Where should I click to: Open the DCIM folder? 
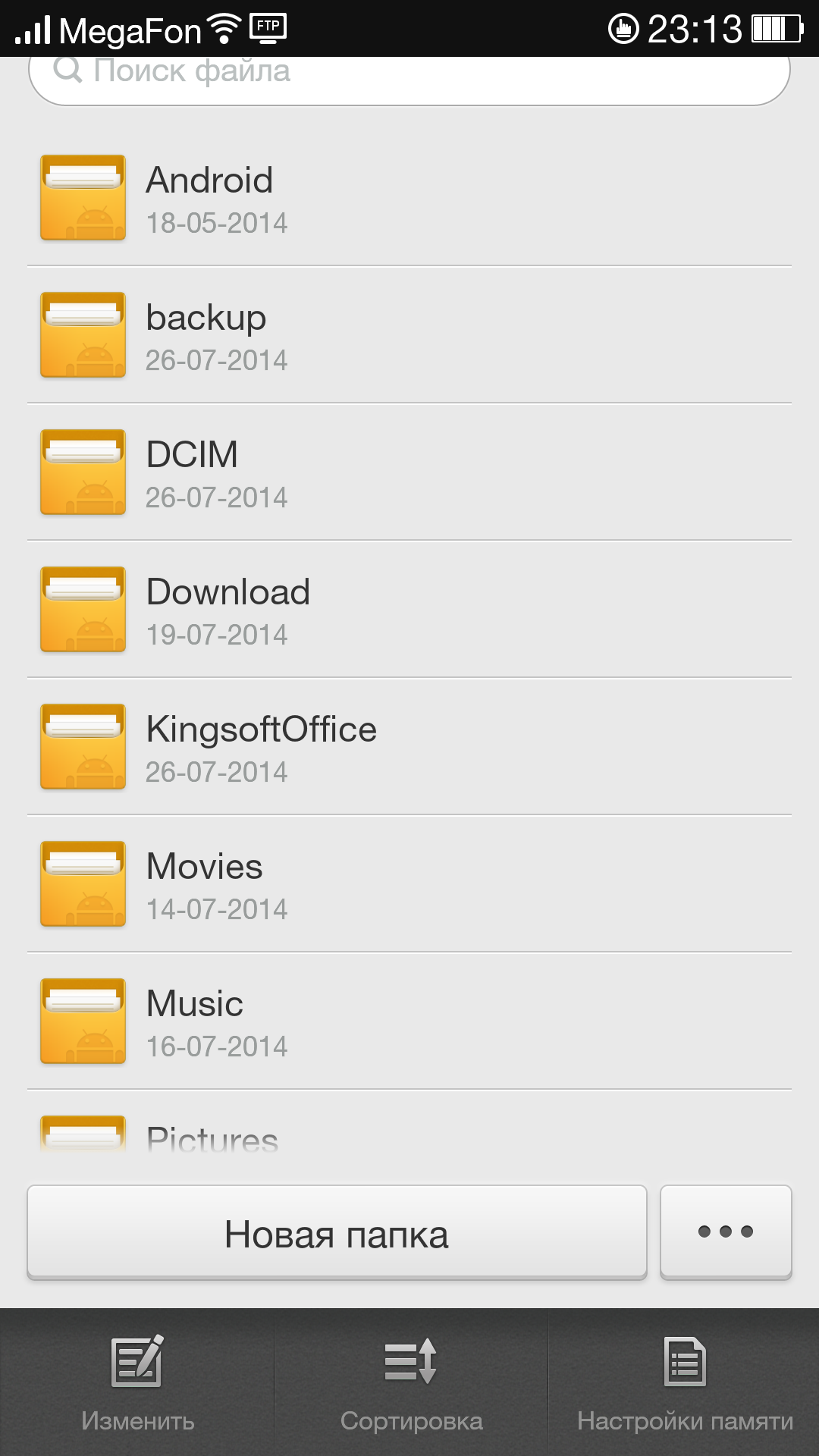click(409, 473)
